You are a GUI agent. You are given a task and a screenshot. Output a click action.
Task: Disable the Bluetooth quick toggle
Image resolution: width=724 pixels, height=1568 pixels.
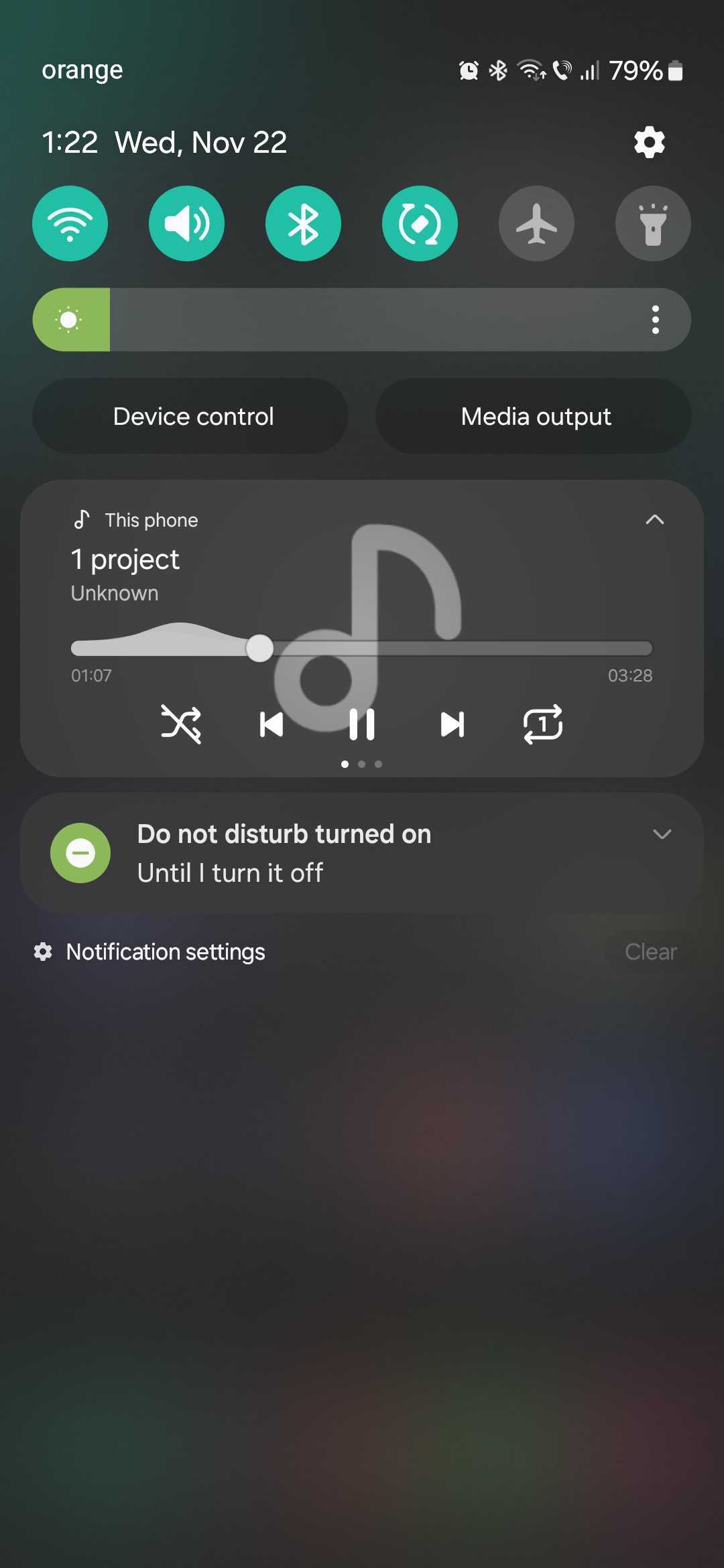[303, 223]
